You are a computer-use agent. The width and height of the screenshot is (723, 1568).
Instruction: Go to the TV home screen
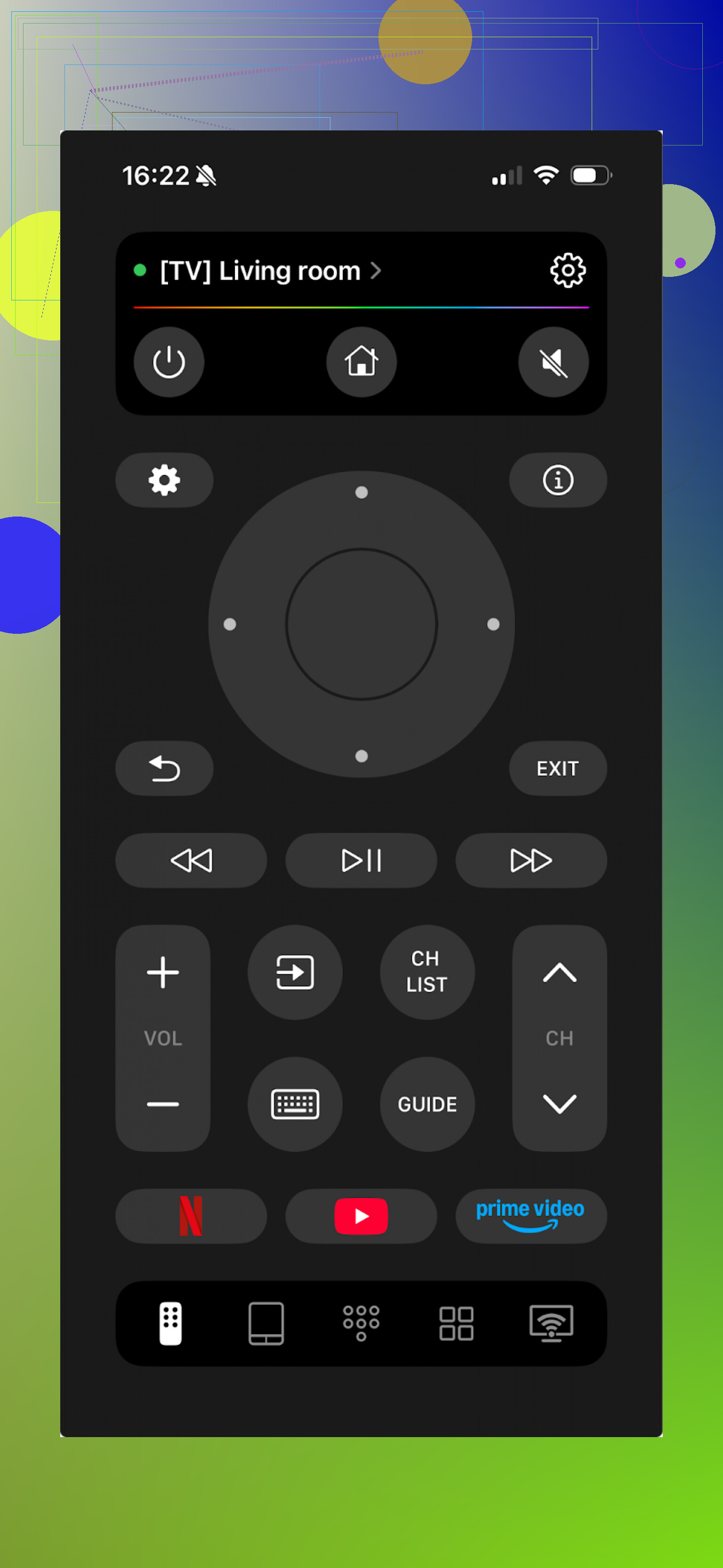click(x=361, y=362)
